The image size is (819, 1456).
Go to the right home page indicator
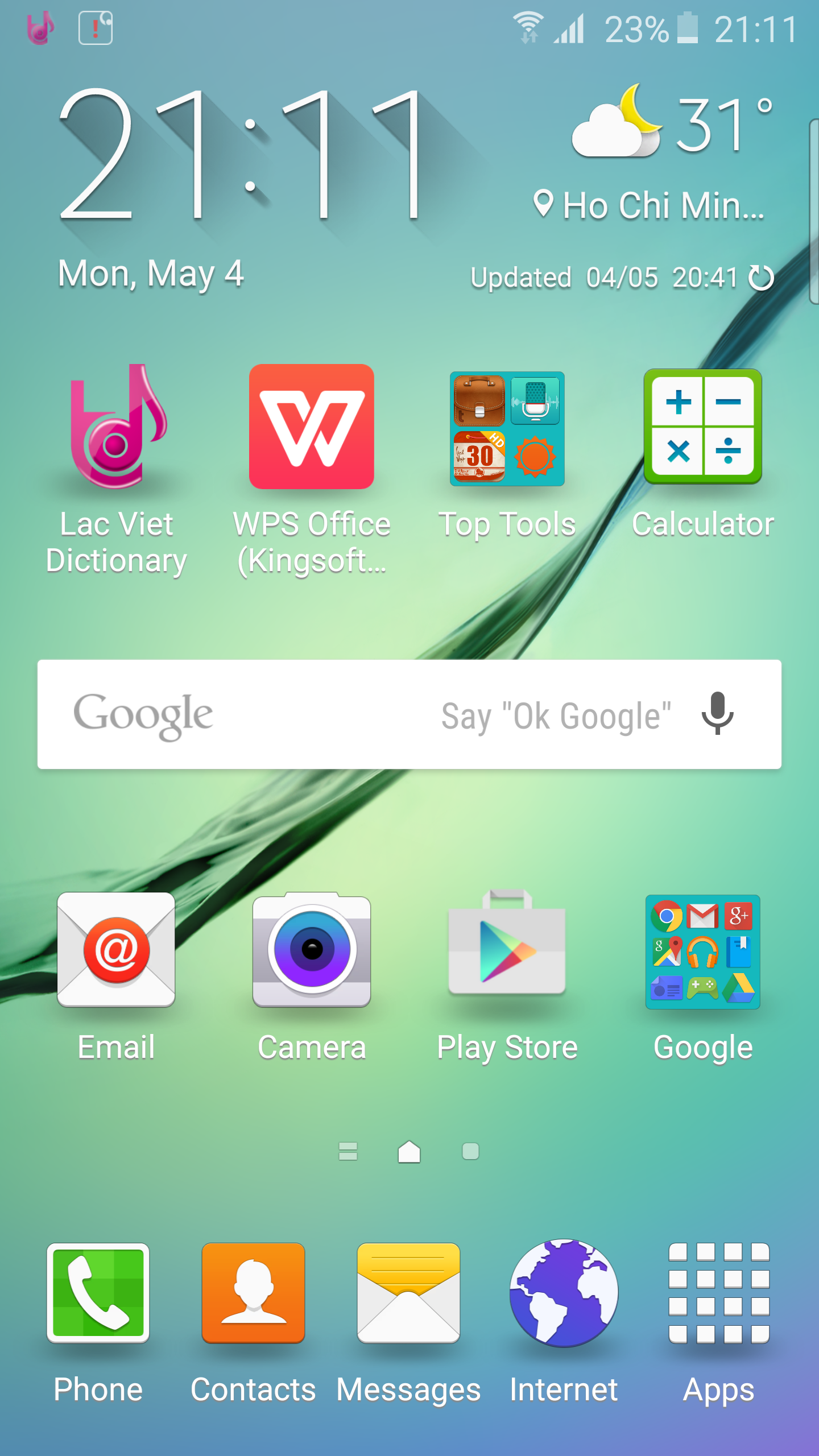(x=470, y=1152)
